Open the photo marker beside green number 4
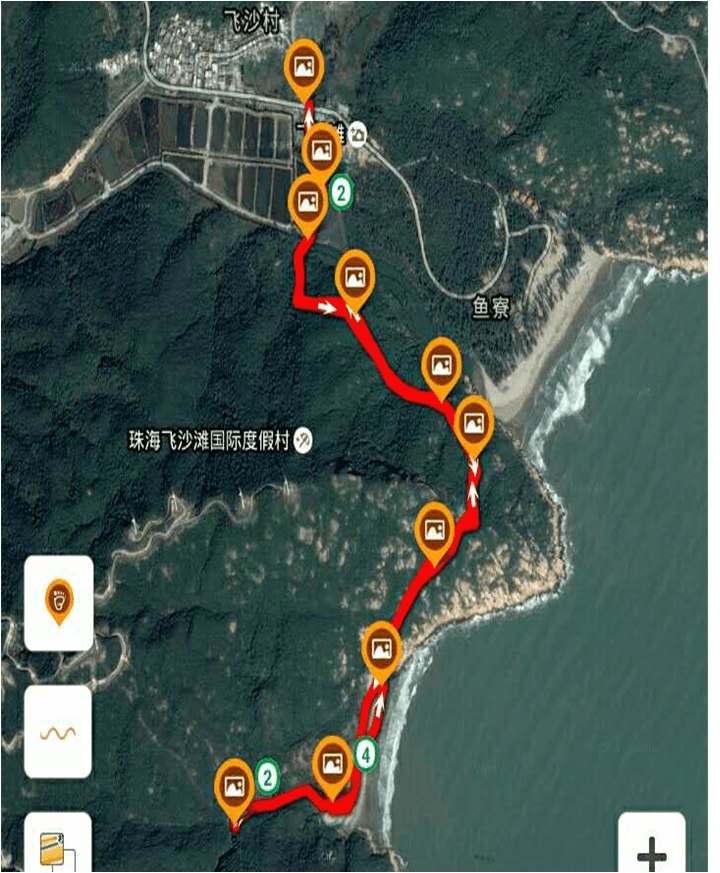Image resolution: width=720 pixels, height=873 pixels. tap(333, 762)
